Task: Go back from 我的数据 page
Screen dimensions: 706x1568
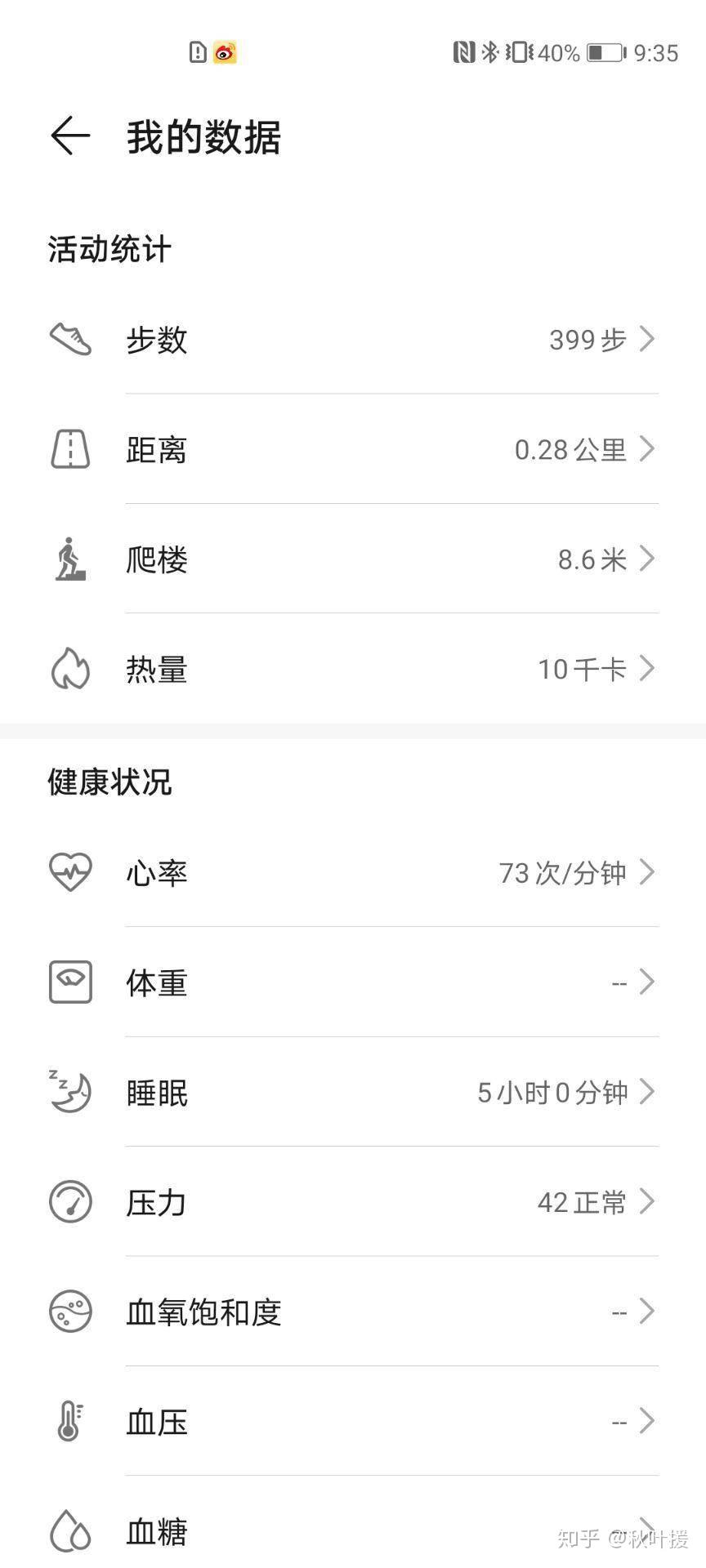Action: [x=70, y=136]
